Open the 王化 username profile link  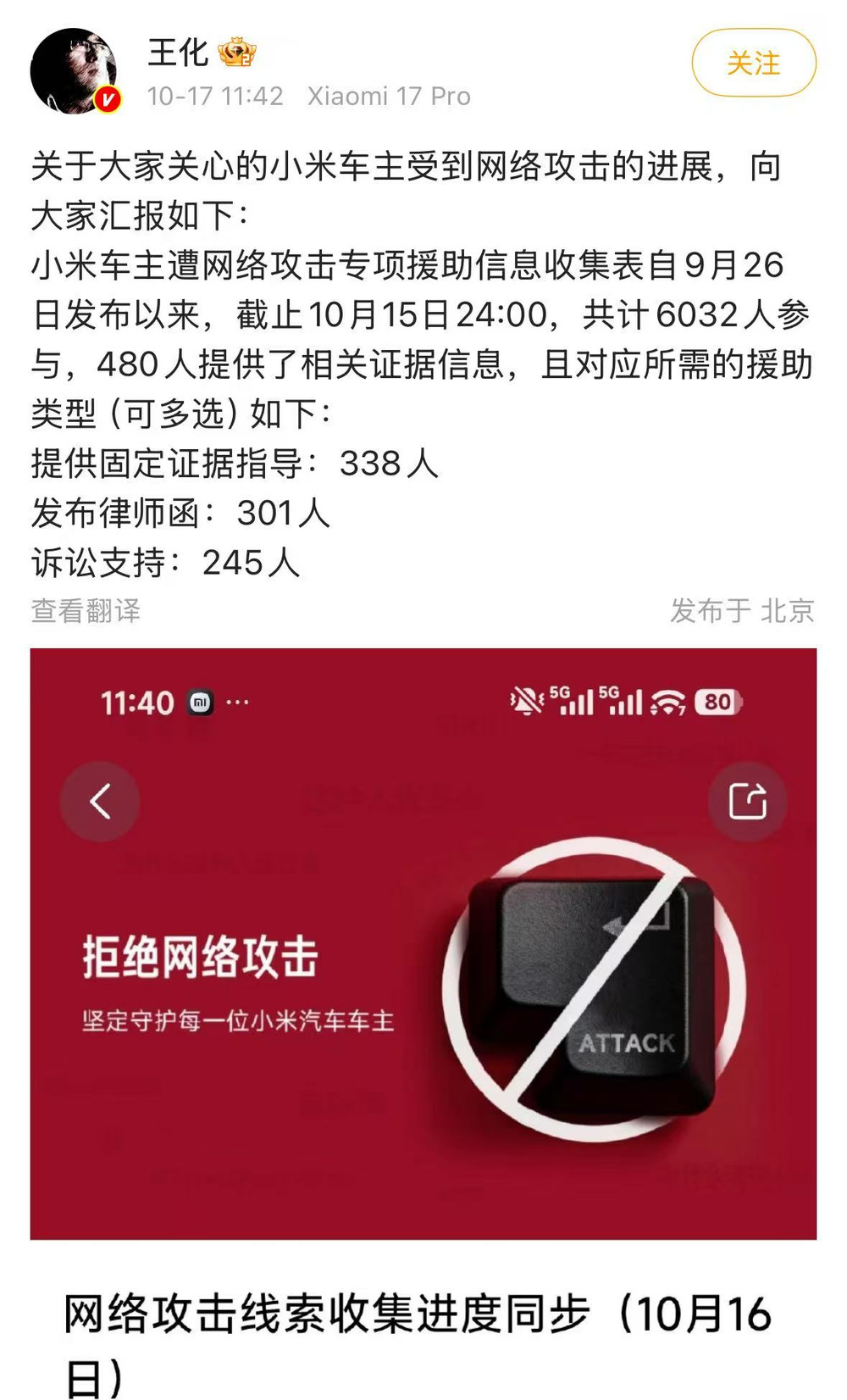[x=178, y=53]
